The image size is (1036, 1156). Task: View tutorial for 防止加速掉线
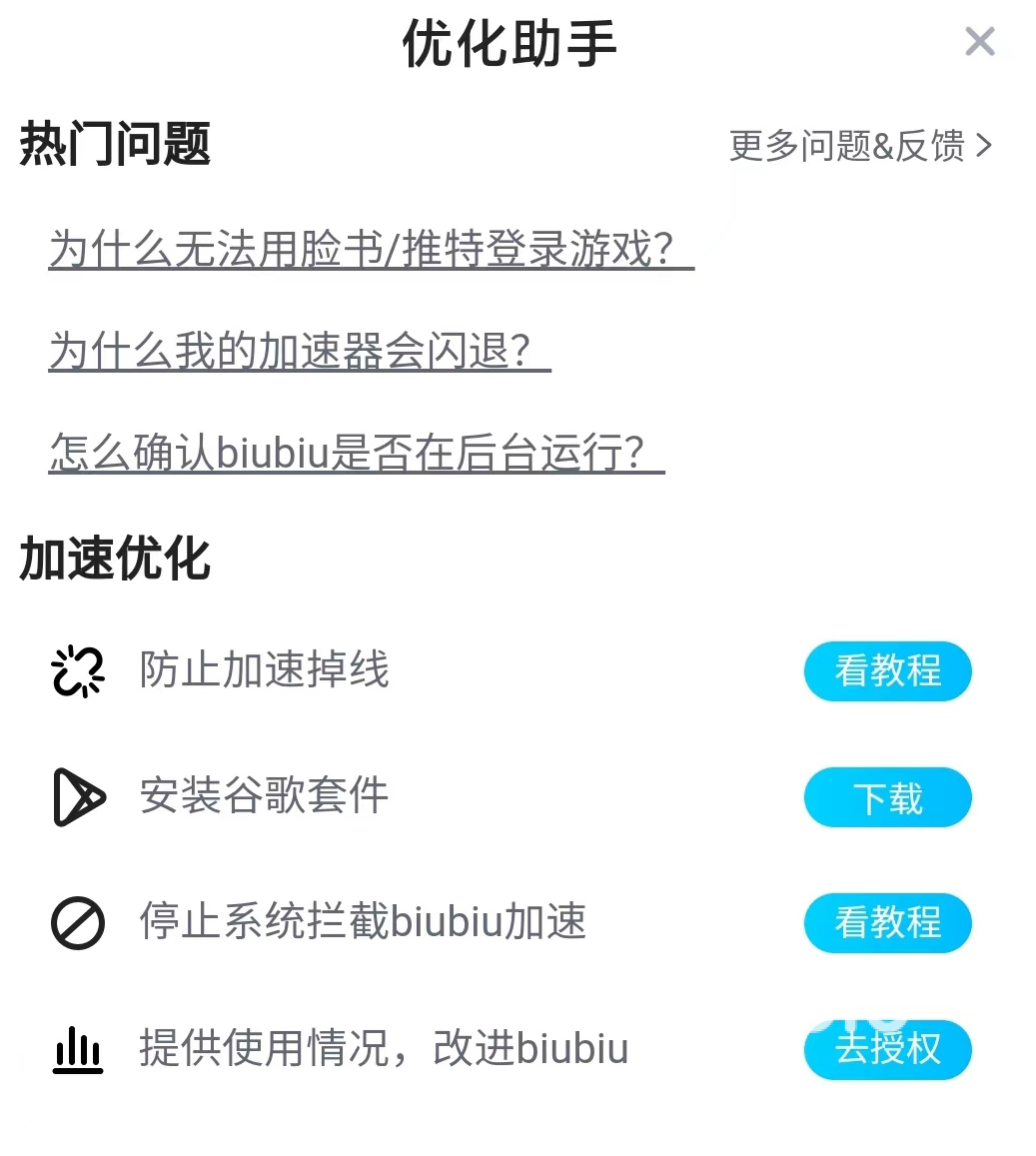point(887,670)
